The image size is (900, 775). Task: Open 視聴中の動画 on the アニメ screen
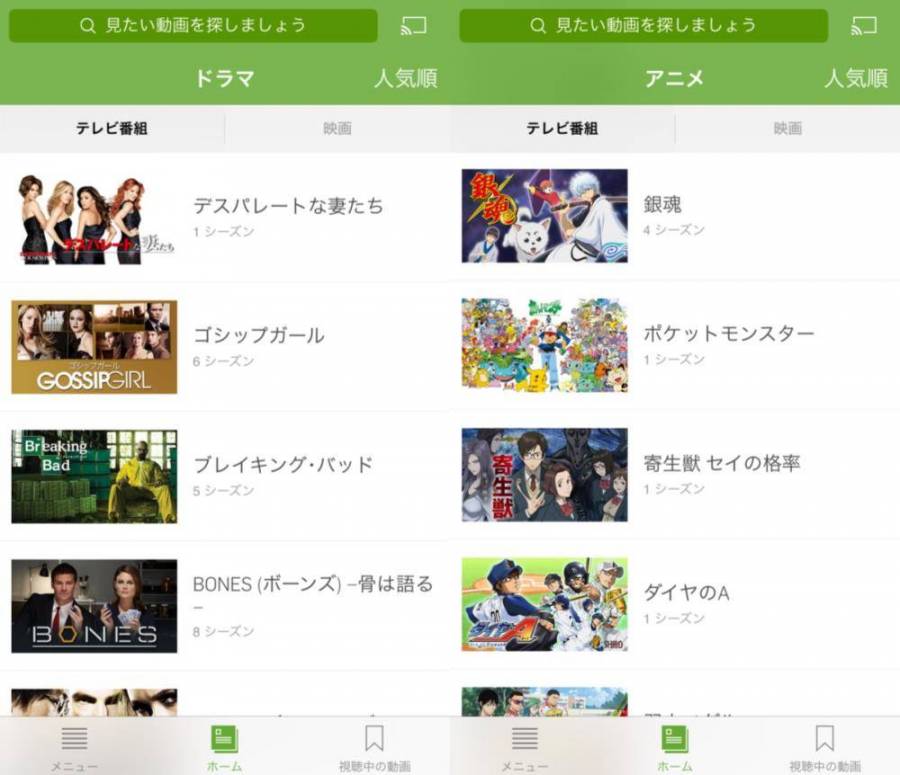(x=824, y=750)
